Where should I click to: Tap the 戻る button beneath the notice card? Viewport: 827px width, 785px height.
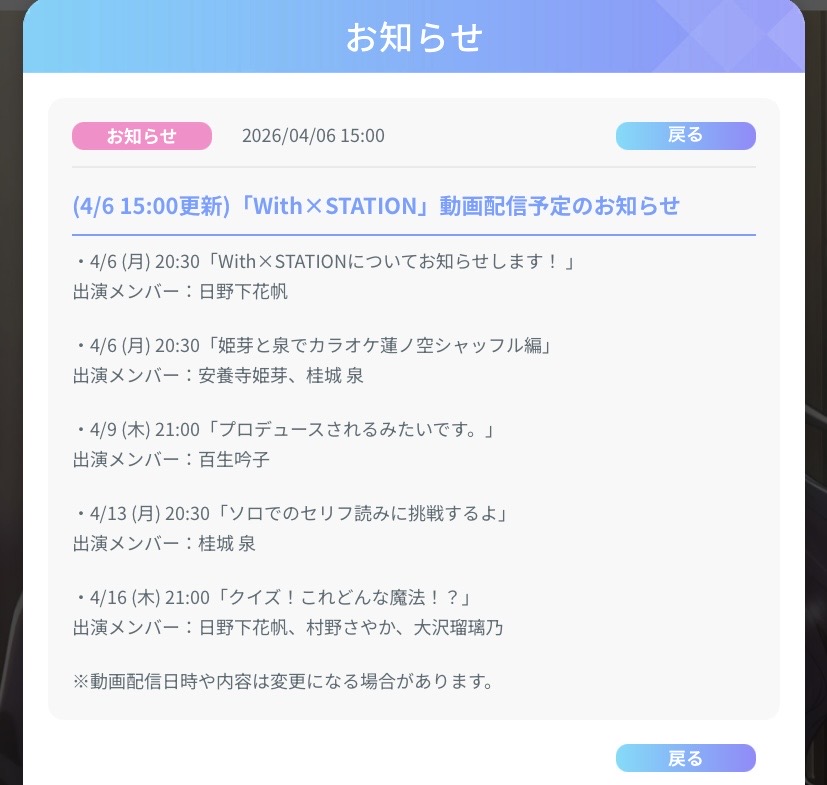tap(685, 758)
